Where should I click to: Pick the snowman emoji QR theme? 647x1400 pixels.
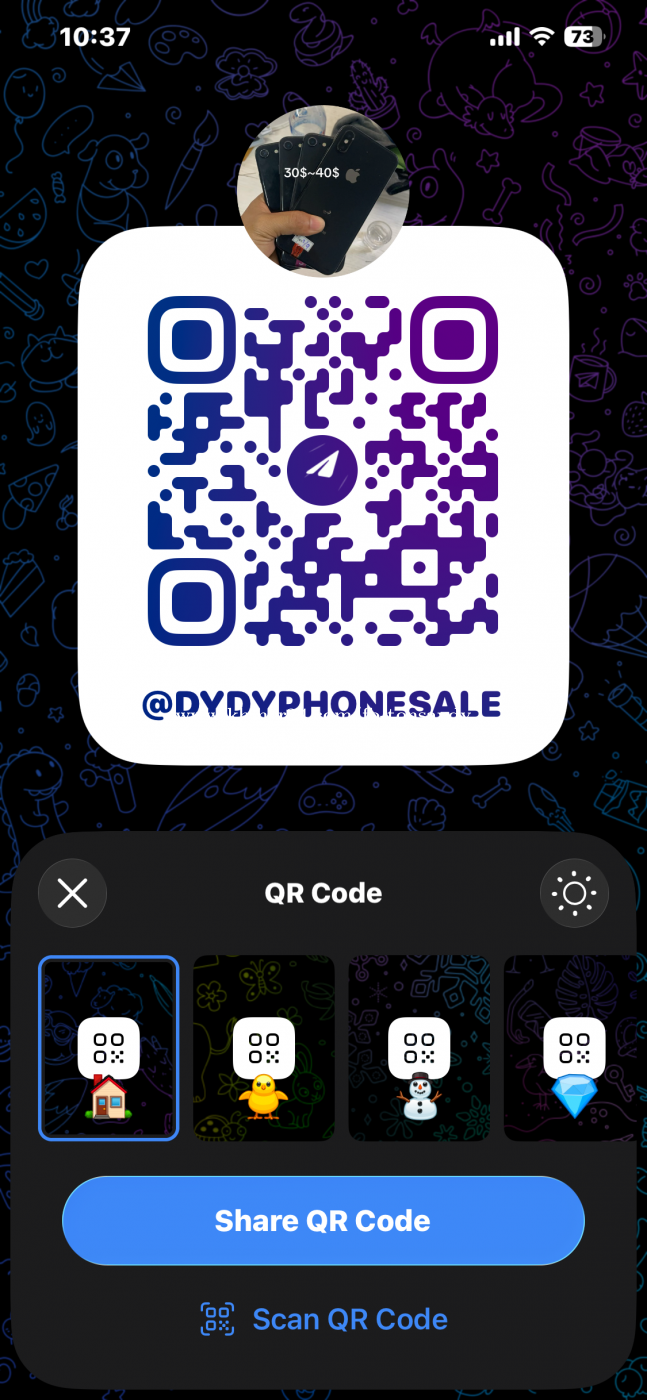419,1048
